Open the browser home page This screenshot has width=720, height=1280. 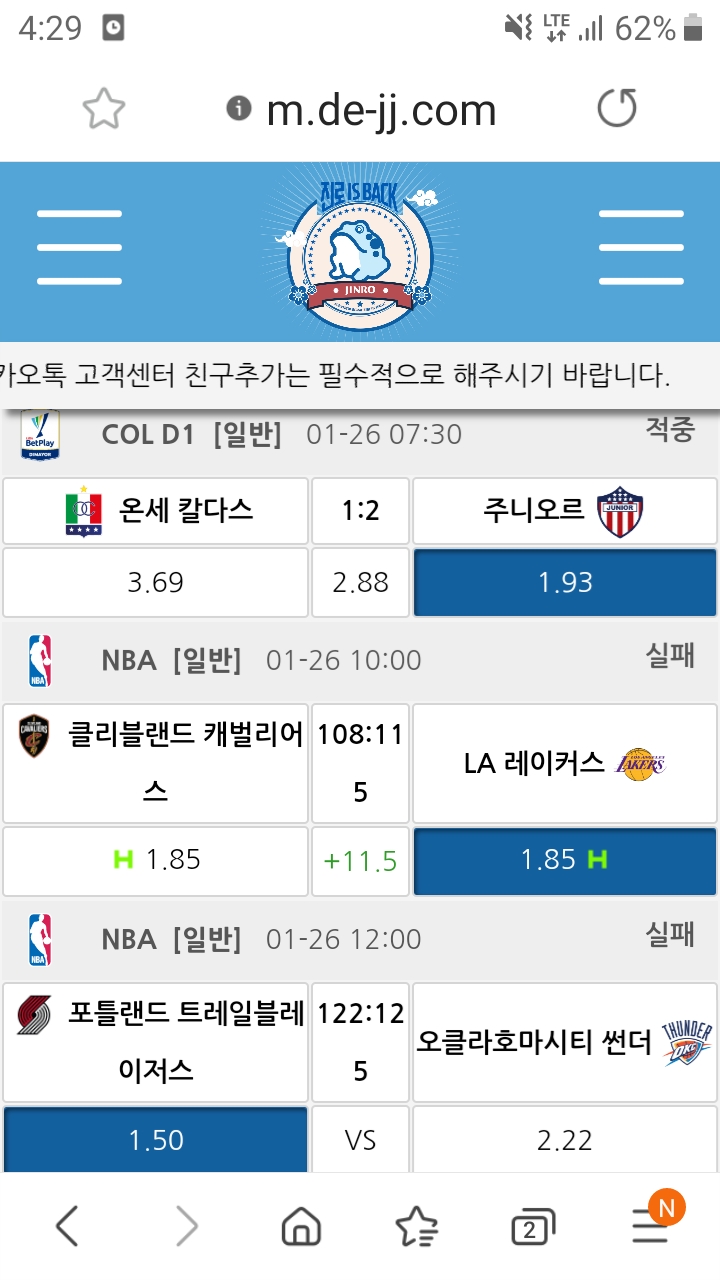[x=301, y=1226]
